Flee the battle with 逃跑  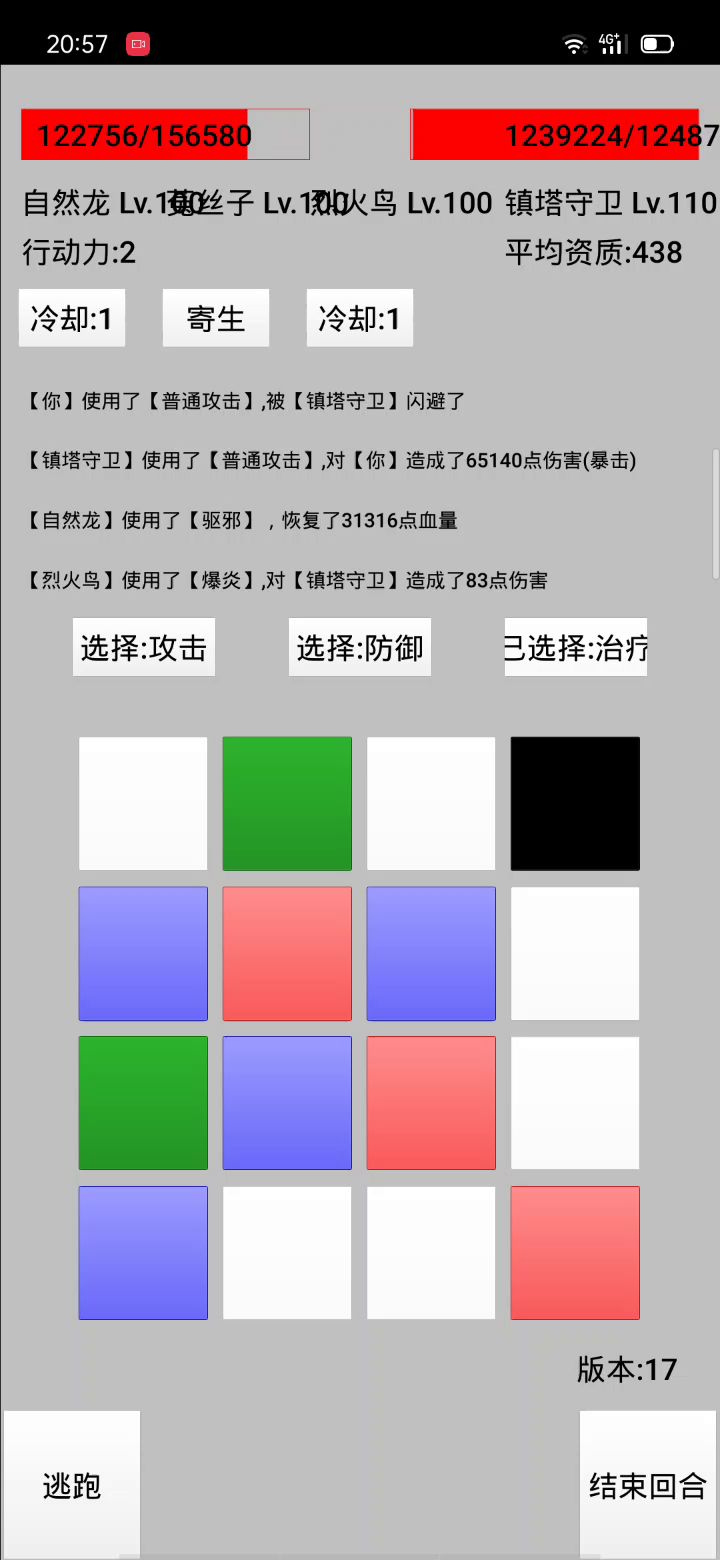(x=72, y=1485)
